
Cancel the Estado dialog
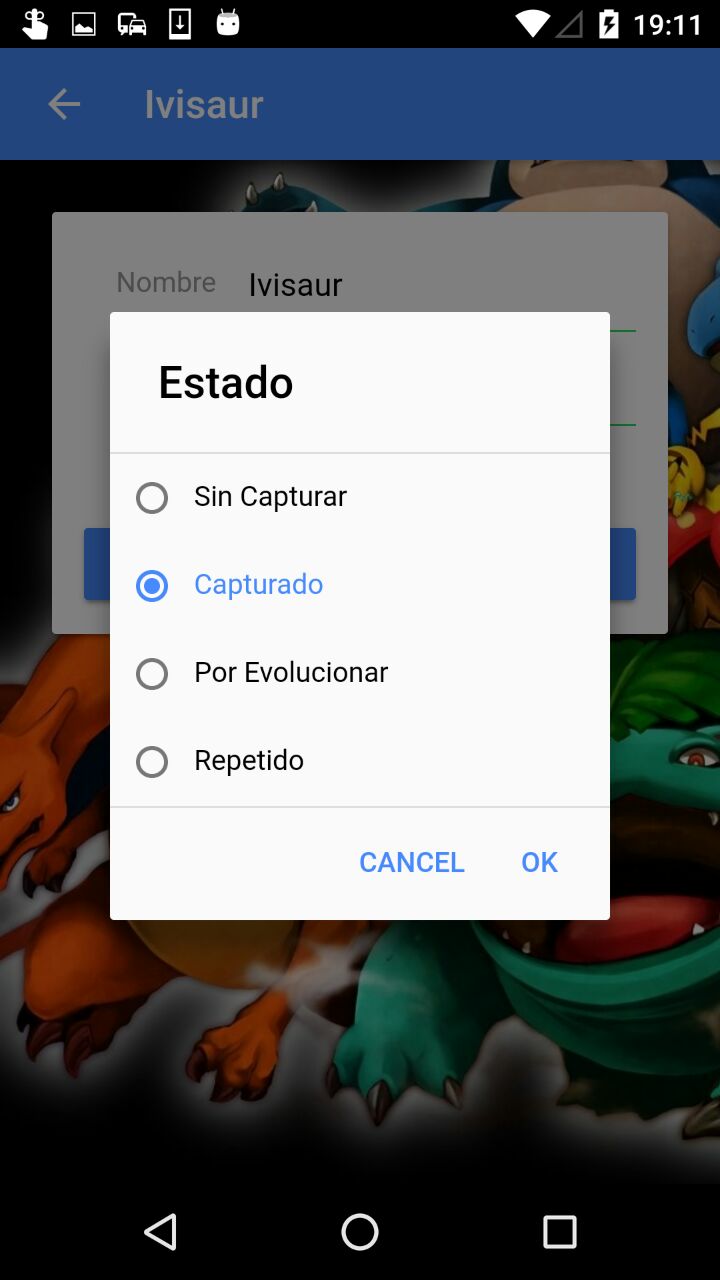tap(411, 862)
